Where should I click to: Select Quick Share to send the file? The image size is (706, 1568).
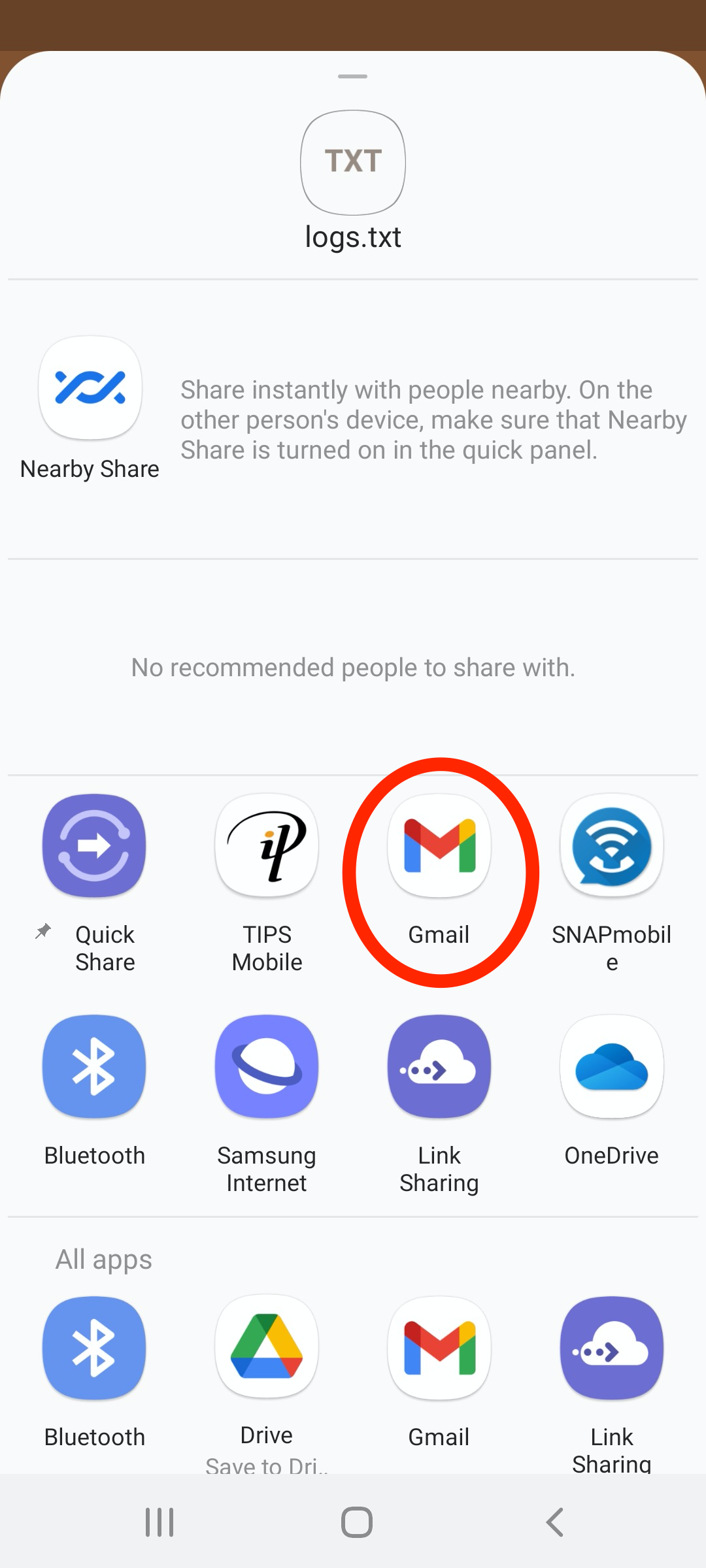(94, 846)
